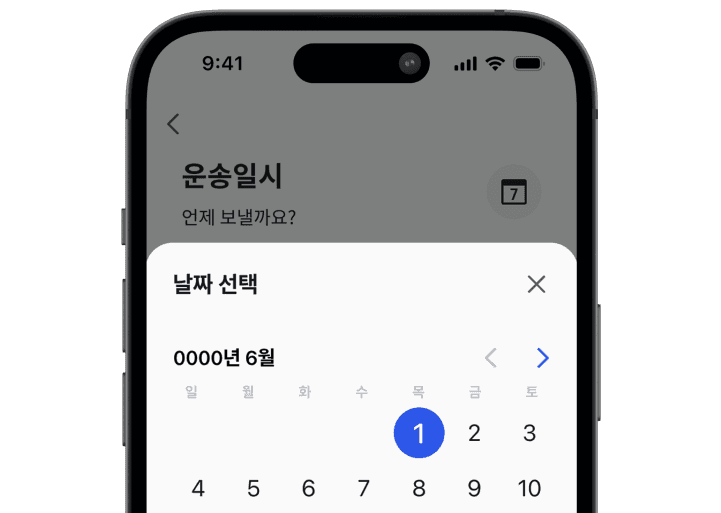
Task: Go to the next month
Action: [542, 358]
